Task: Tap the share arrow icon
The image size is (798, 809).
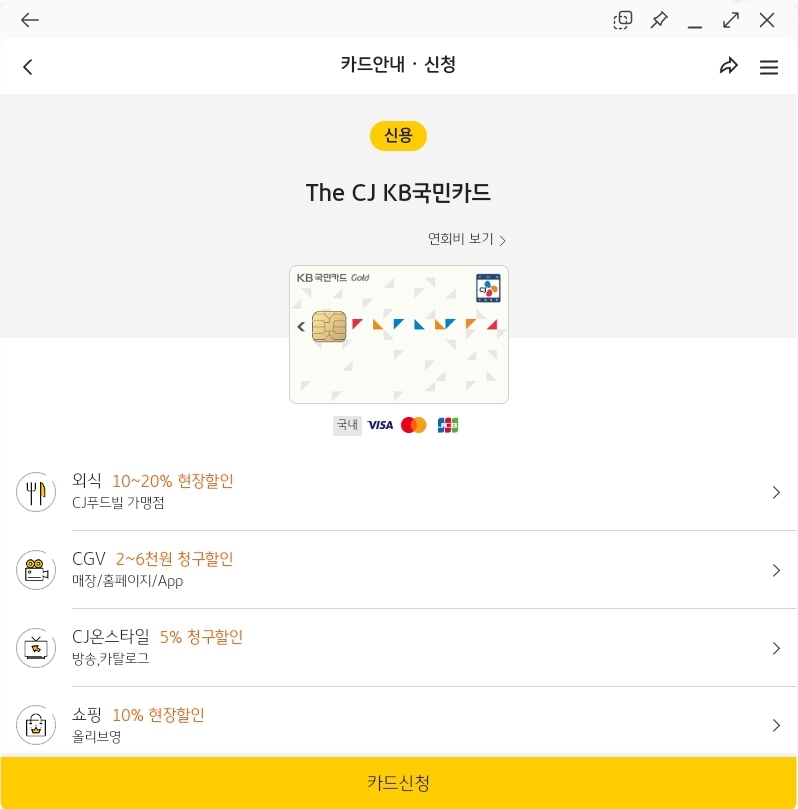Action: 729,66
